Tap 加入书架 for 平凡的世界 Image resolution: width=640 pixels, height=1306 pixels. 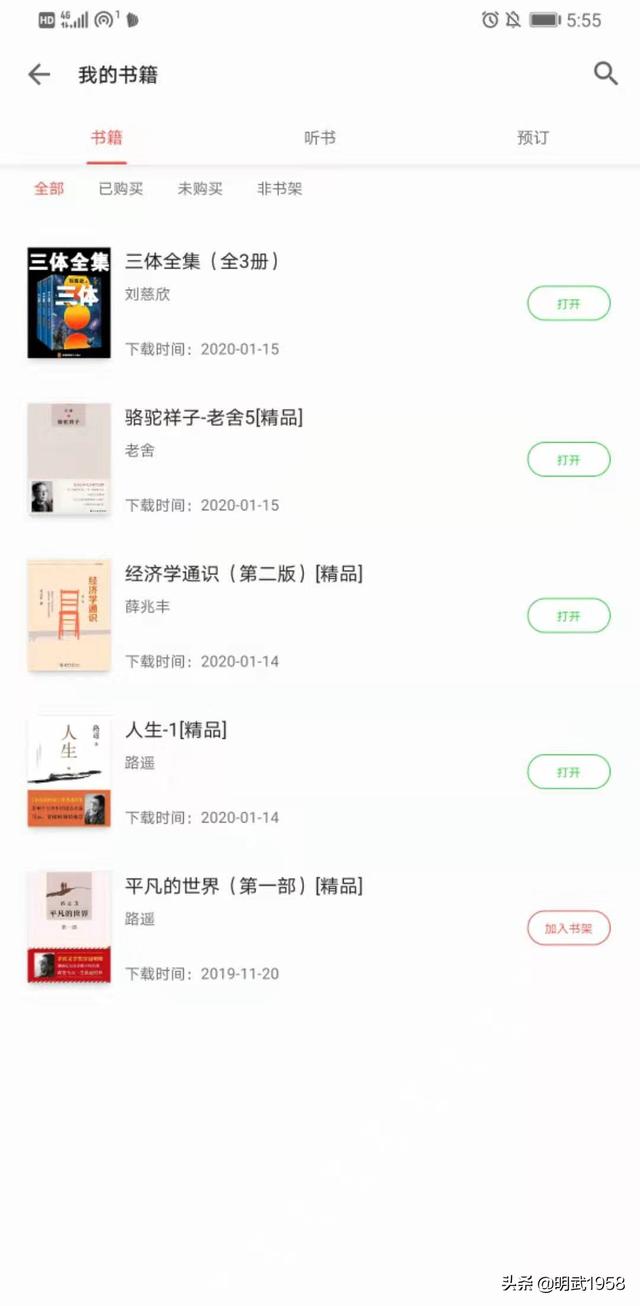tap(568, 928)
